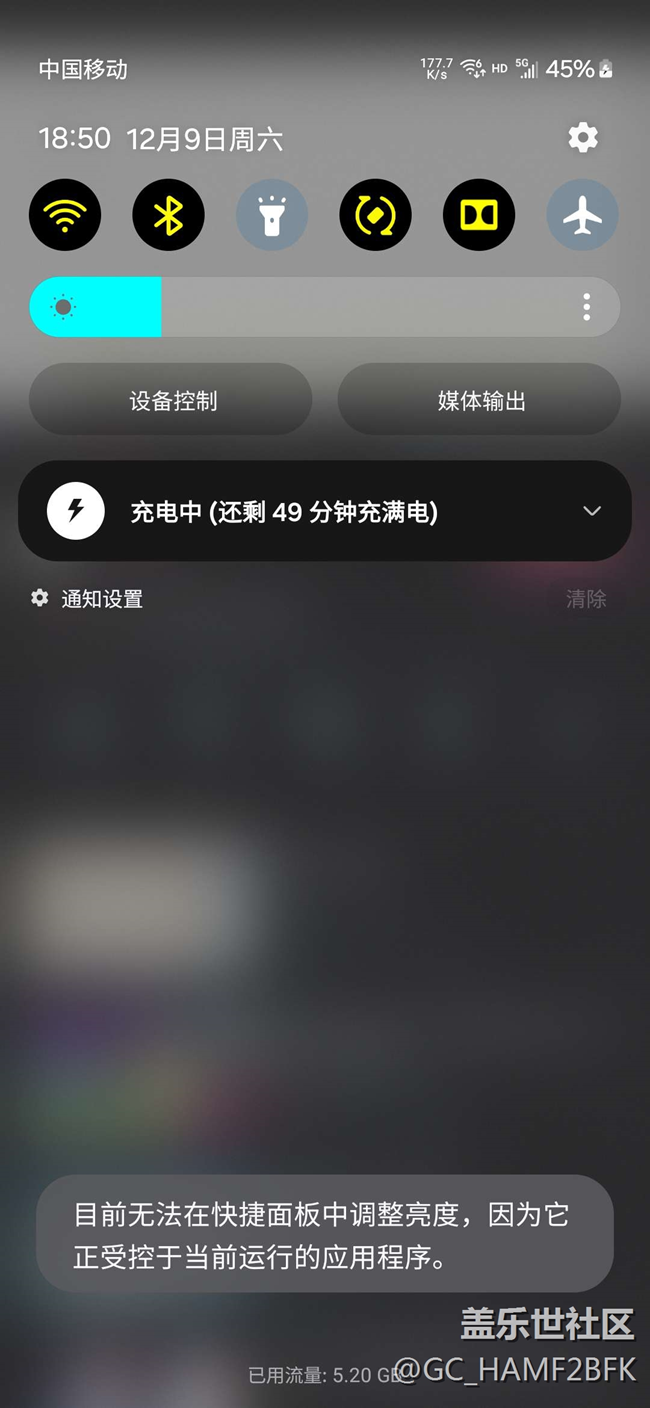This screenshot has width=650, height=1408.
Task: Enable airplane mode
Action: pyautogui.click(x=582, y=215)
